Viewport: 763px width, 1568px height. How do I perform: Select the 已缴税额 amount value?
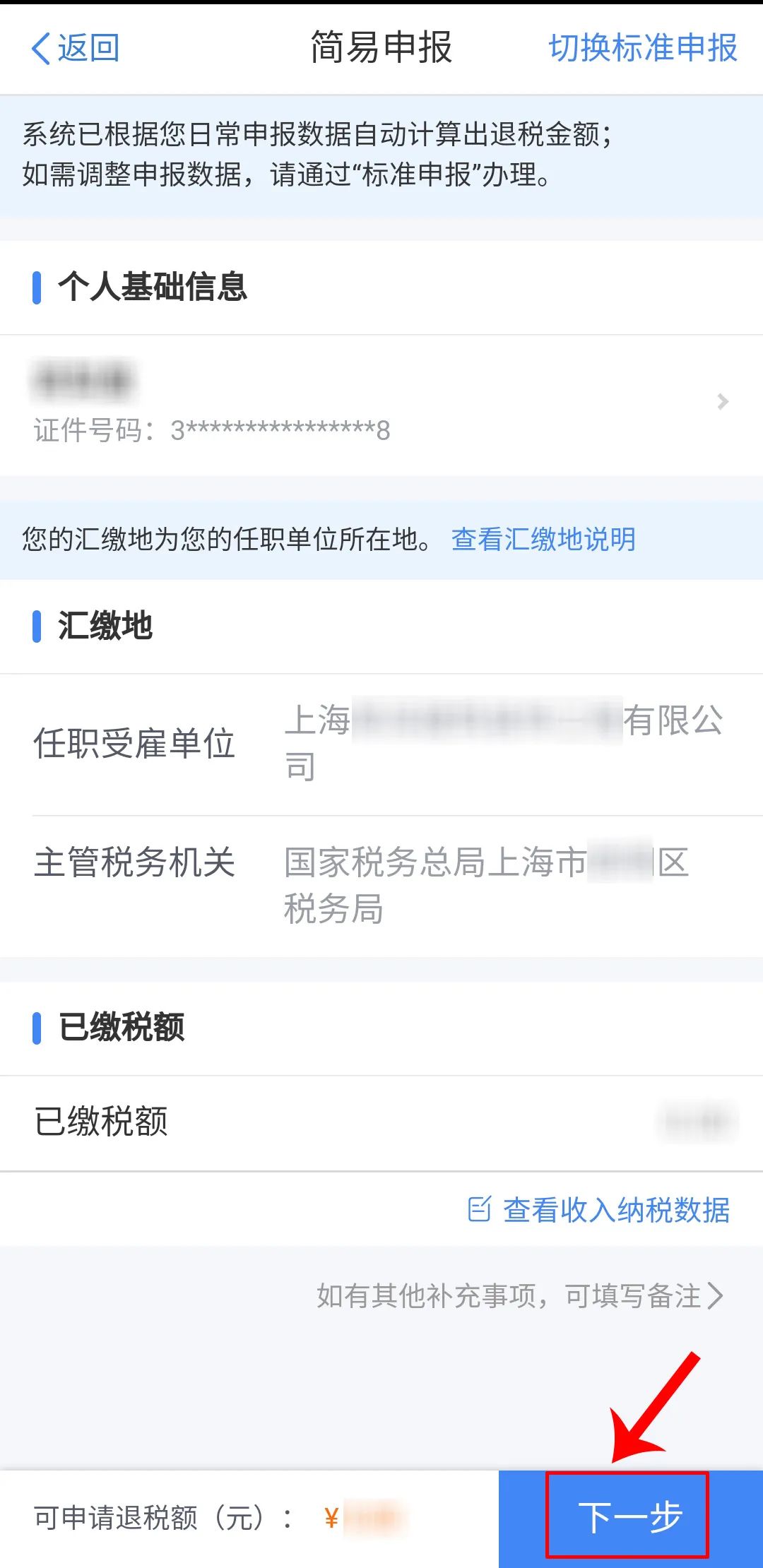click(x=696, y=1123)
